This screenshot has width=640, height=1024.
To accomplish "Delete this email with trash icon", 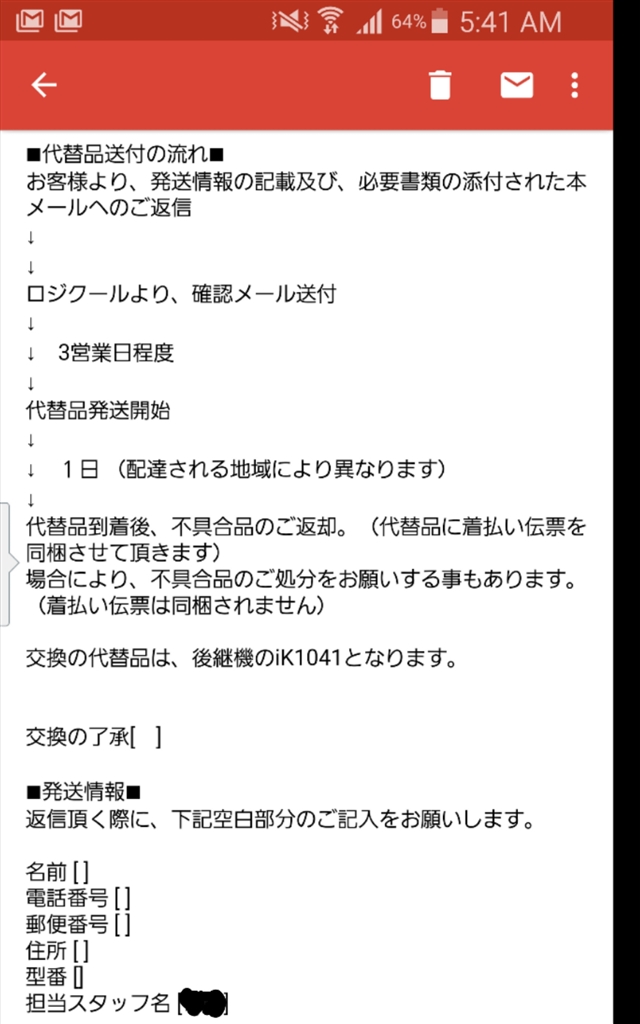I will (x=440, y=85).
